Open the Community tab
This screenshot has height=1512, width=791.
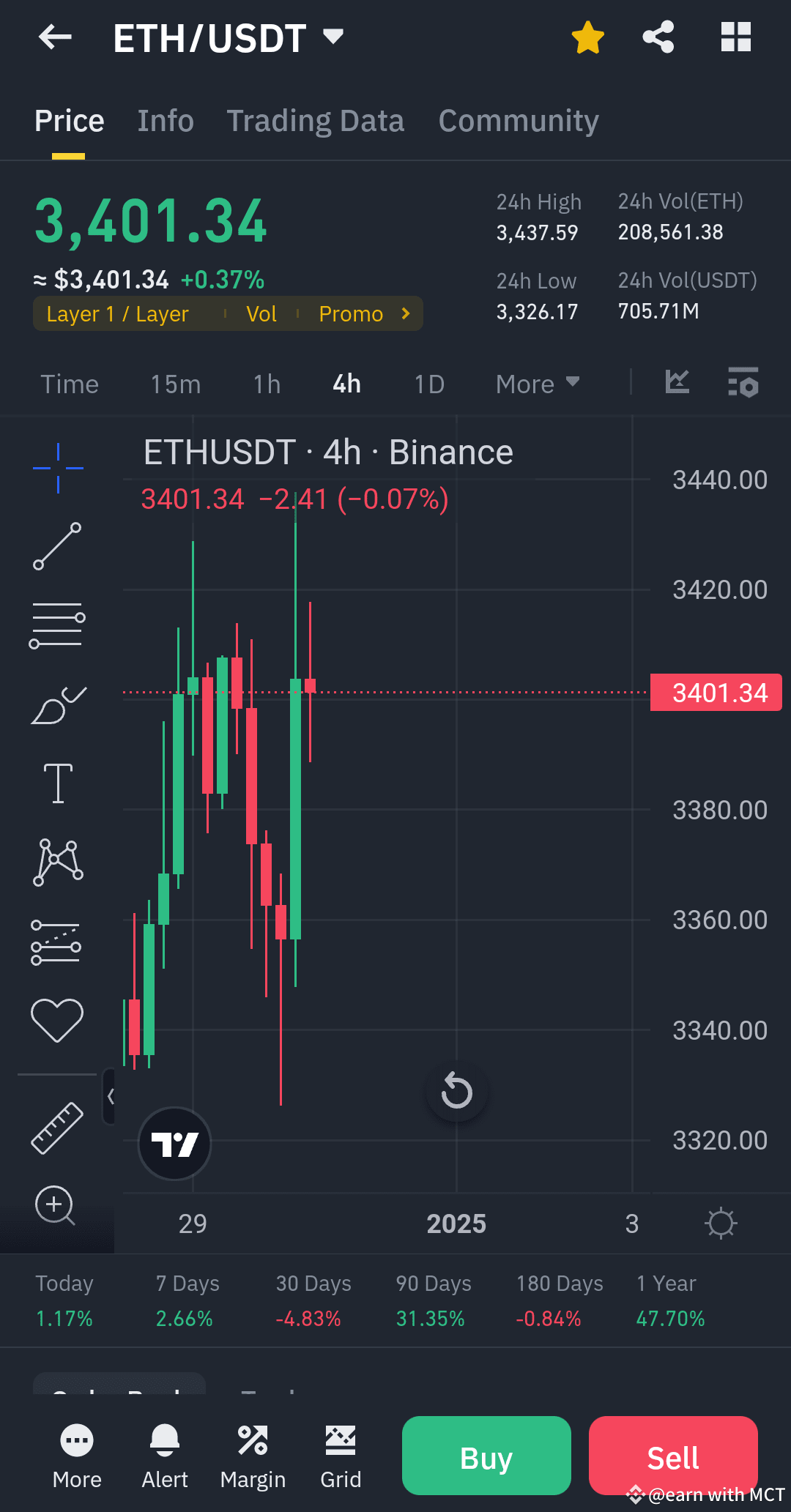[518, 119]
